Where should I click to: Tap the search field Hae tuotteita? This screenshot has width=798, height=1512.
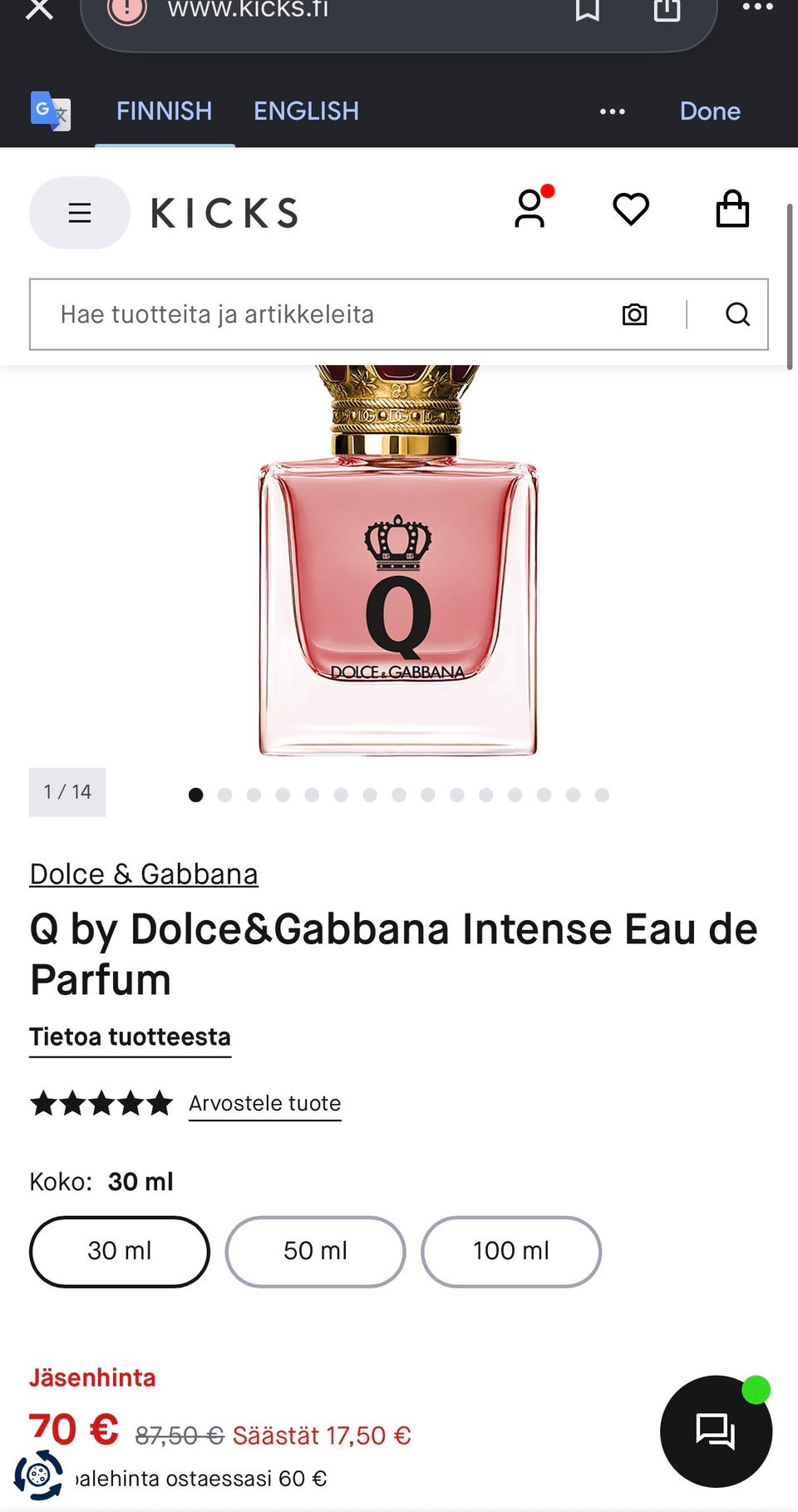pyautogui.click(x=324, y=314)
